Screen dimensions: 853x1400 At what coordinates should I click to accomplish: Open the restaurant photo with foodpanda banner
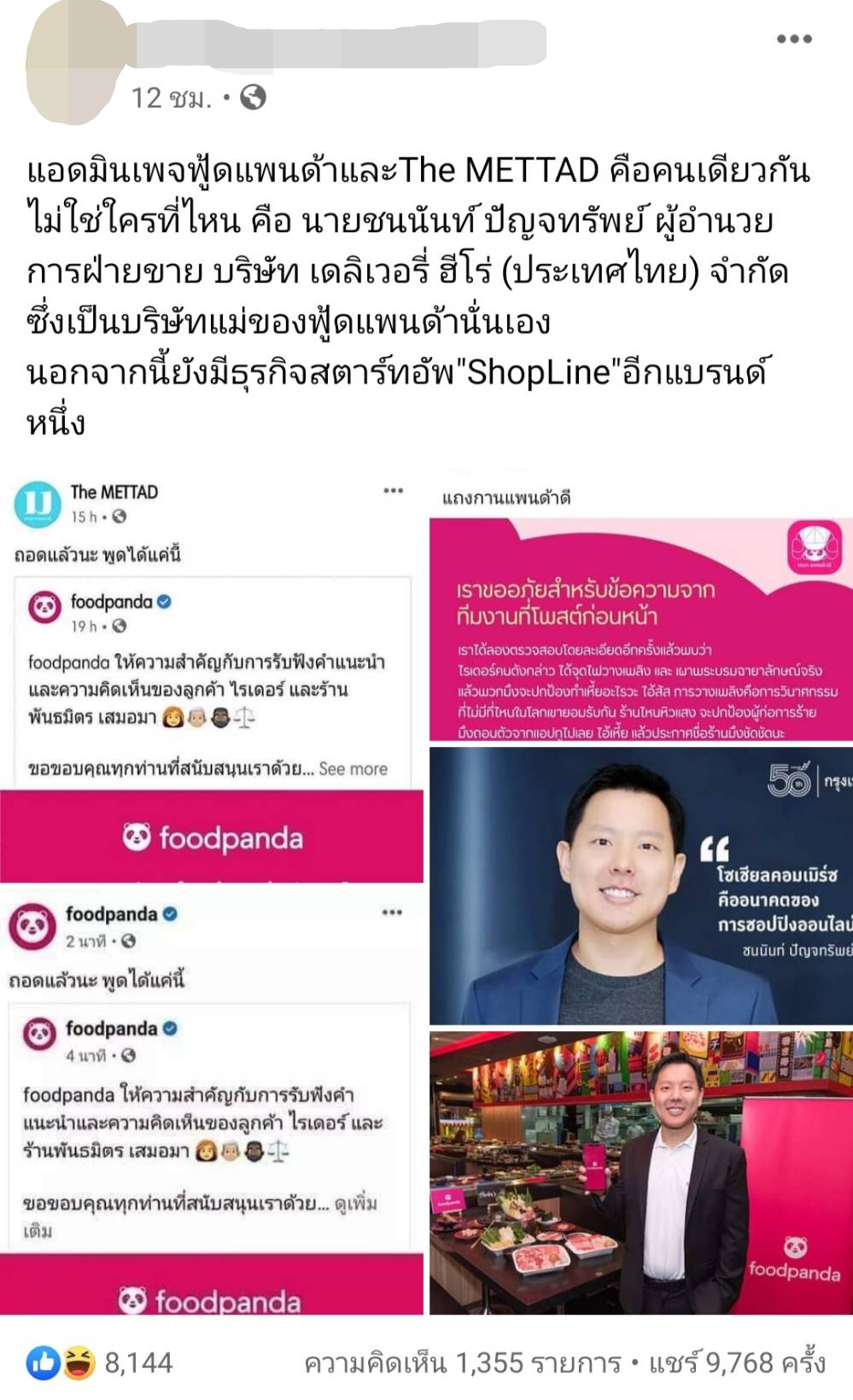pyautogui.click(x=641, y=1173)
